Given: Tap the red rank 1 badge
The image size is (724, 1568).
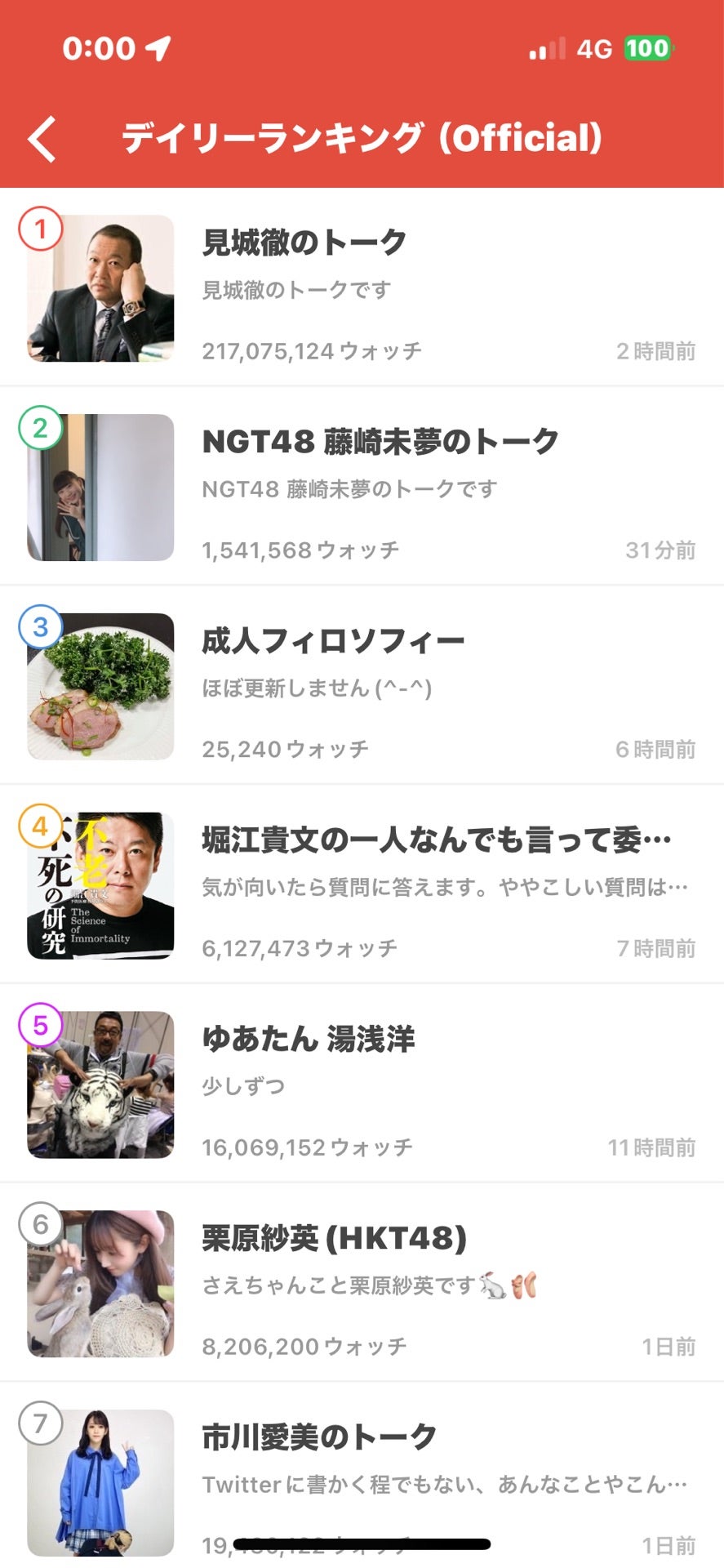Looking at the screenshot, I should [x=39, y=228].
